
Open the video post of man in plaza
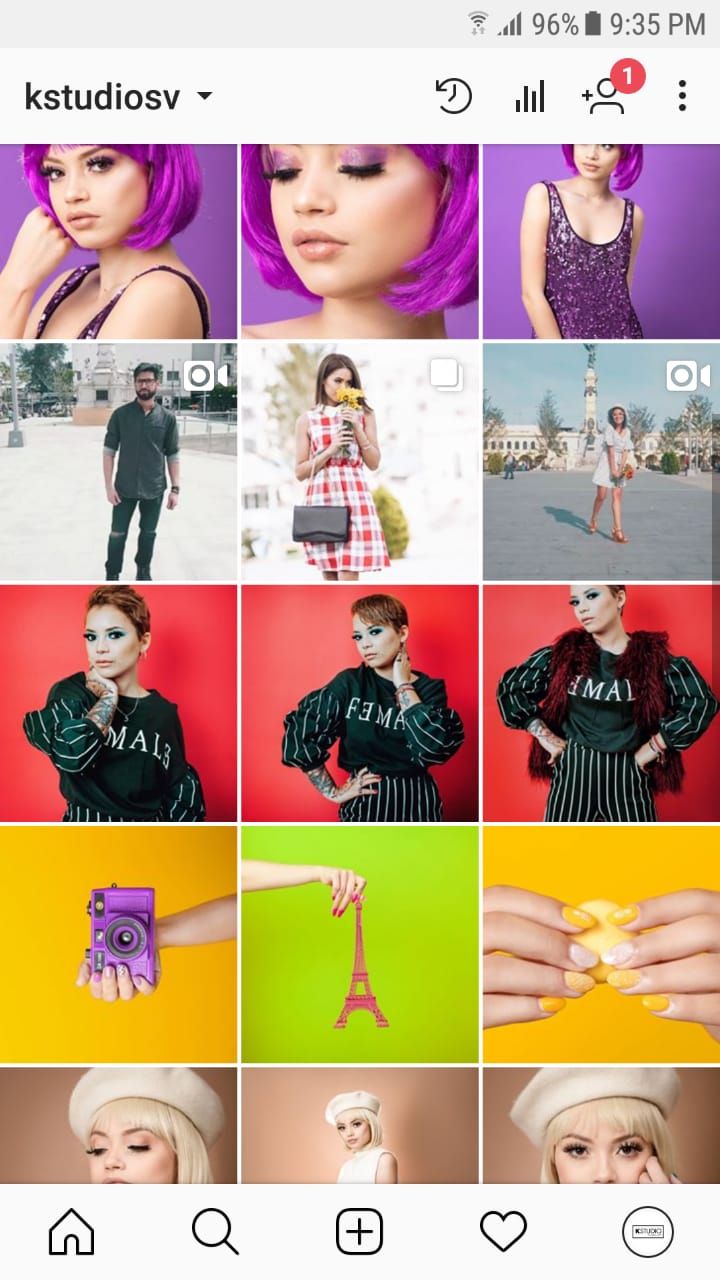click(x=118, y=462)
